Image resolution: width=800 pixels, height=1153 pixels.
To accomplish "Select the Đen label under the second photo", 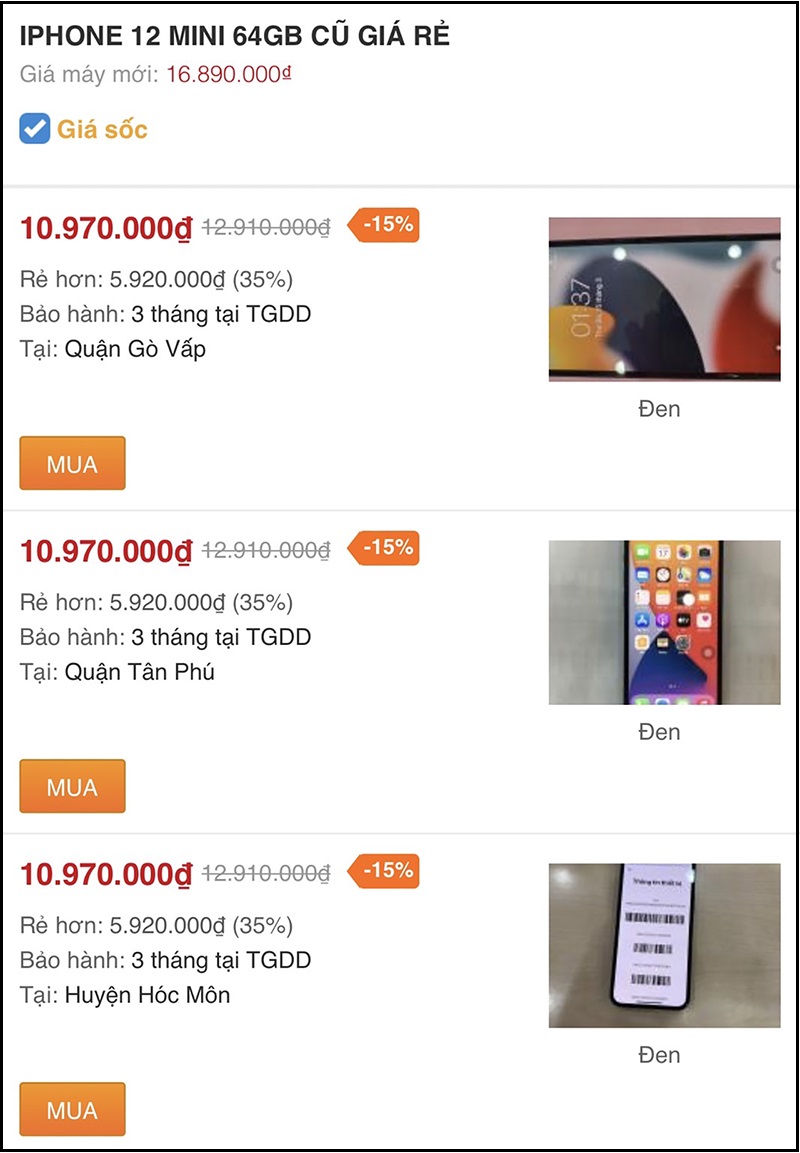I will (661, 731).
